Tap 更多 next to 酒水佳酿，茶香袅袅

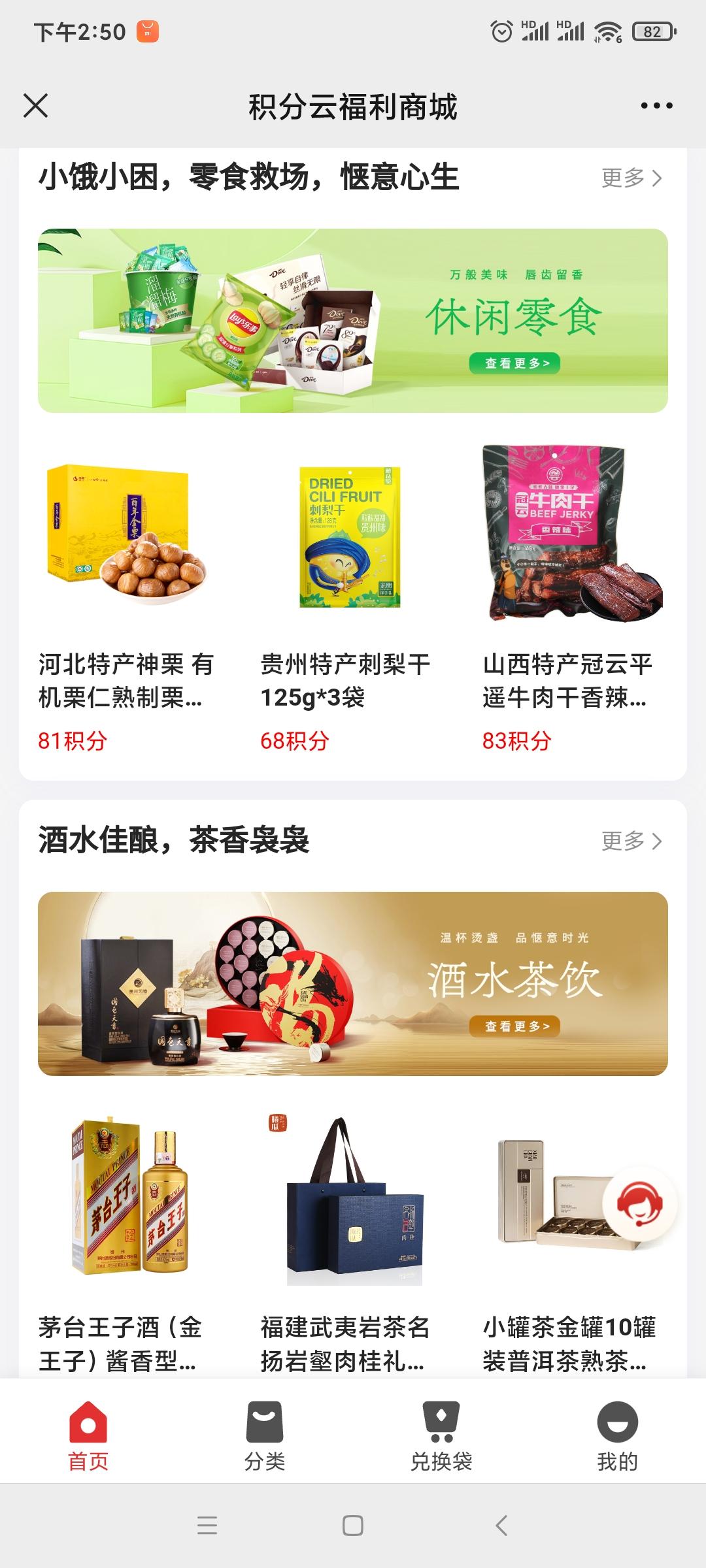pos(631,841)
